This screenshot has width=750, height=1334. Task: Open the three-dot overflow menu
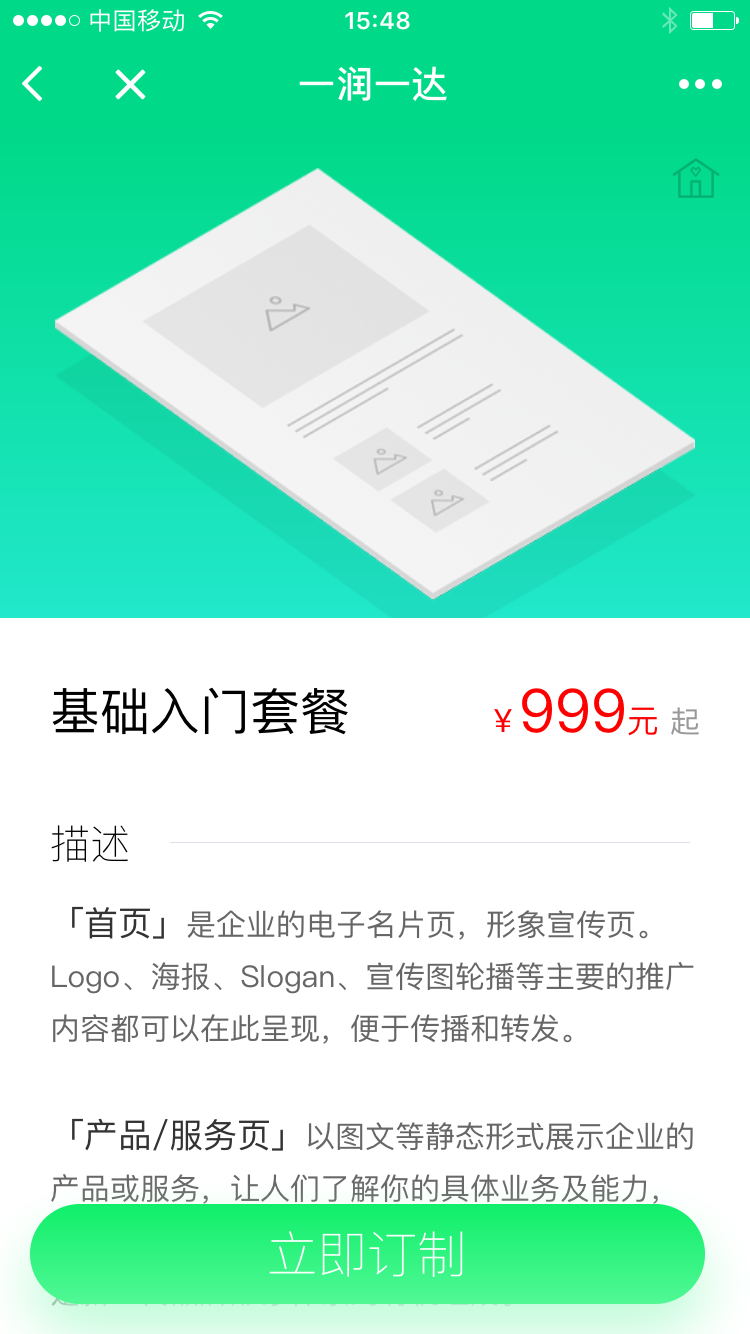coord(700,85)
